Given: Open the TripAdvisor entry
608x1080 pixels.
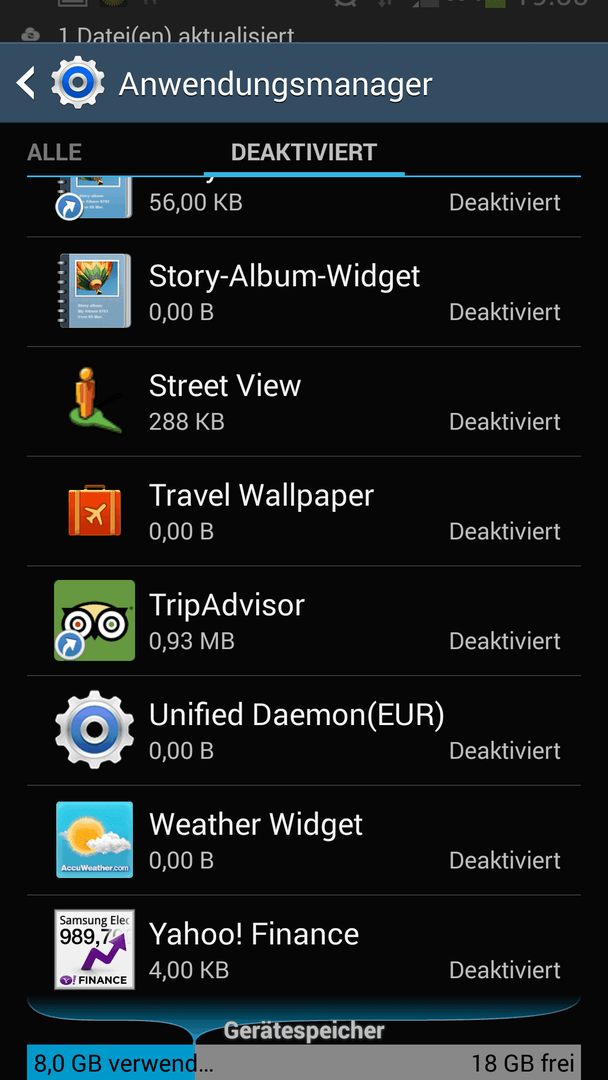Looking at the screenshot, I should [304, 621].
